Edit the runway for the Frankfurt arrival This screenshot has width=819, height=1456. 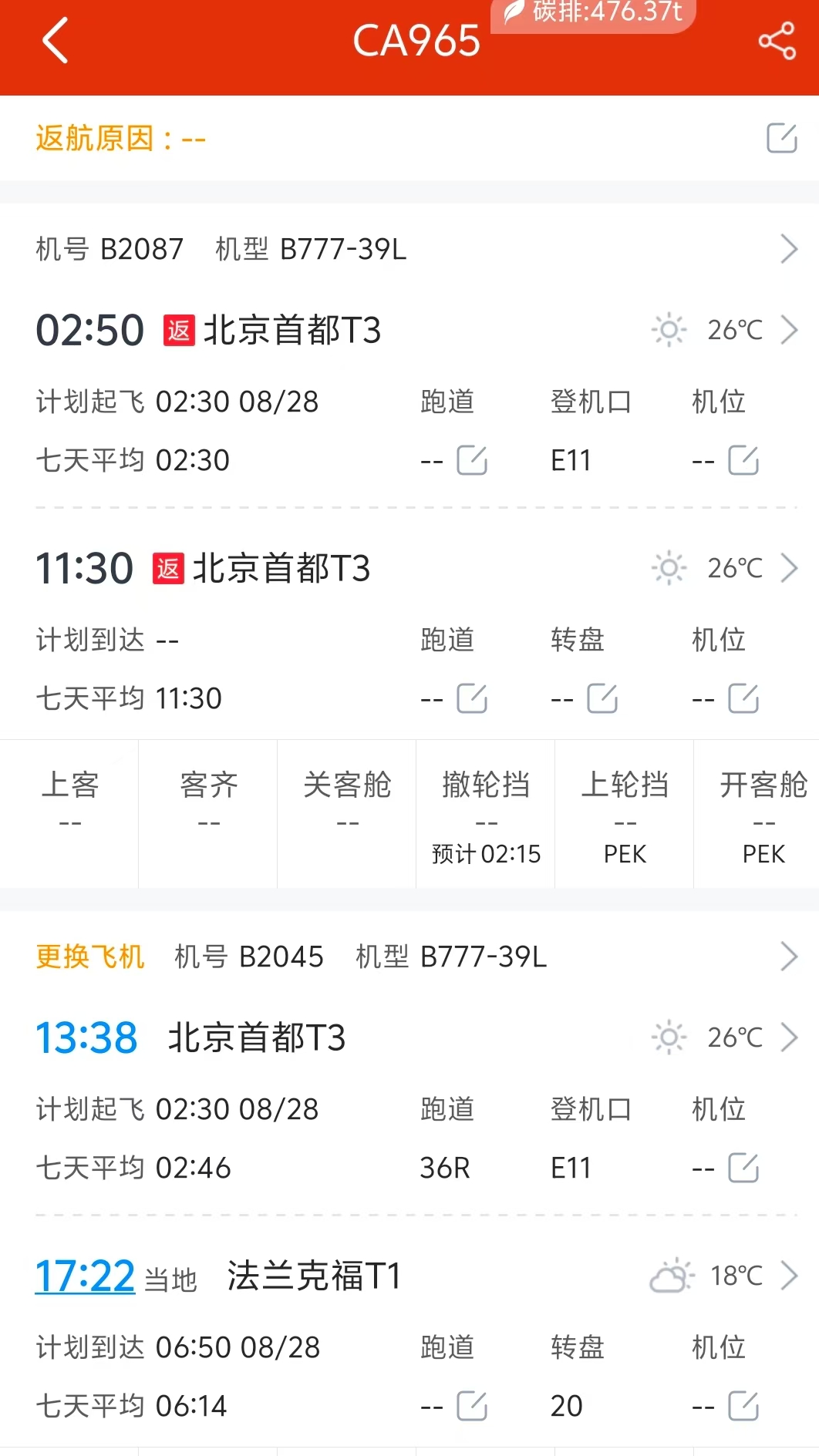point(472,1407)
